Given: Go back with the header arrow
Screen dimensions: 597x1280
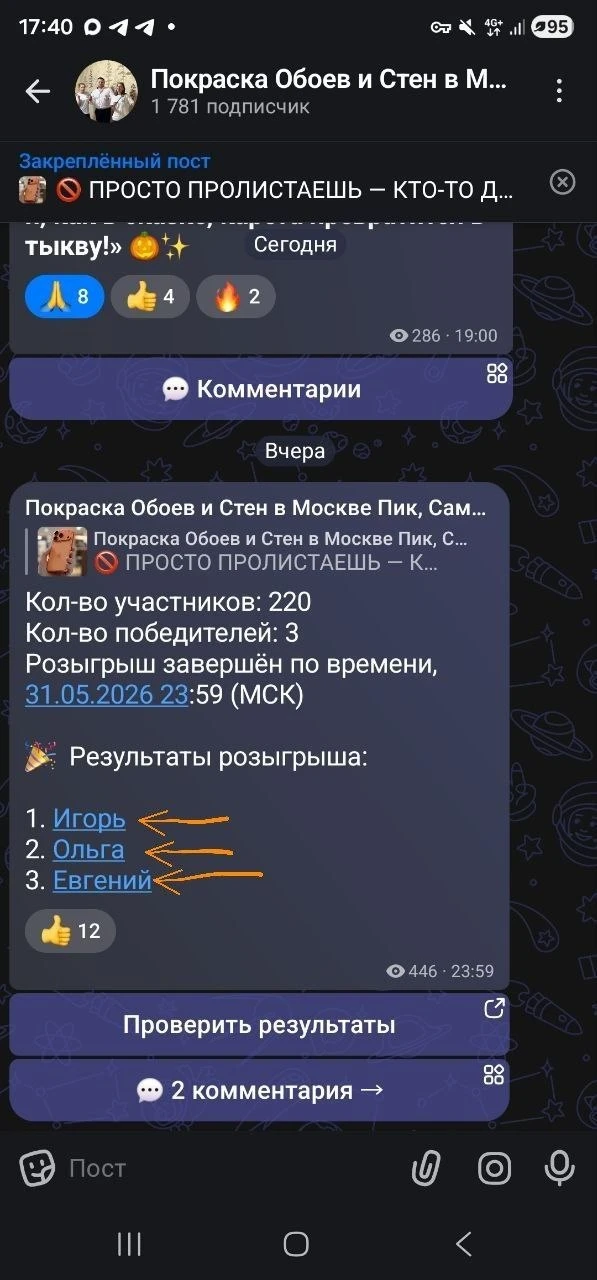Looking at the screenshot, I should pos(38,91).
